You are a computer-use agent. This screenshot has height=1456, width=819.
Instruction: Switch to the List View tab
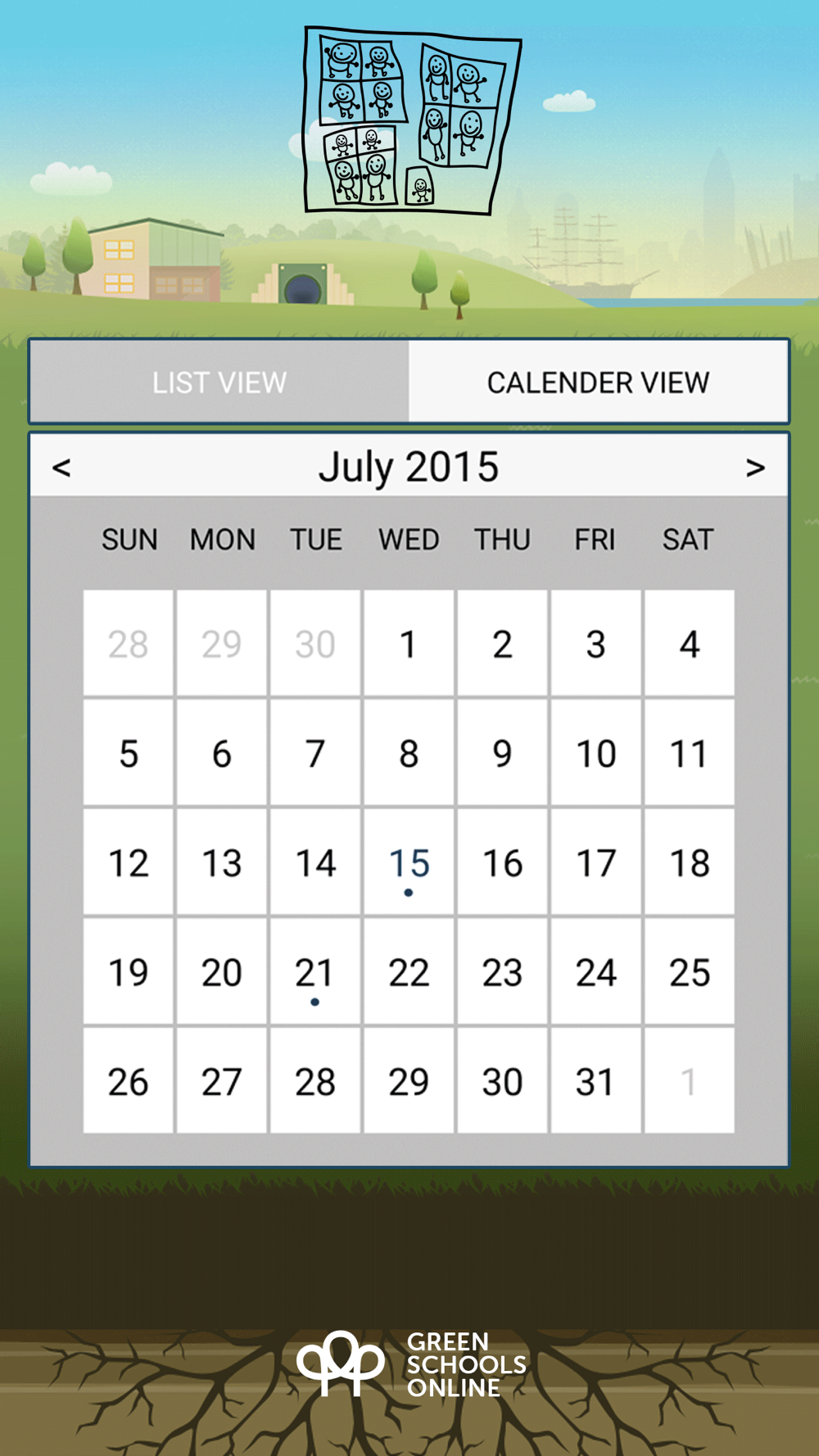219,382
